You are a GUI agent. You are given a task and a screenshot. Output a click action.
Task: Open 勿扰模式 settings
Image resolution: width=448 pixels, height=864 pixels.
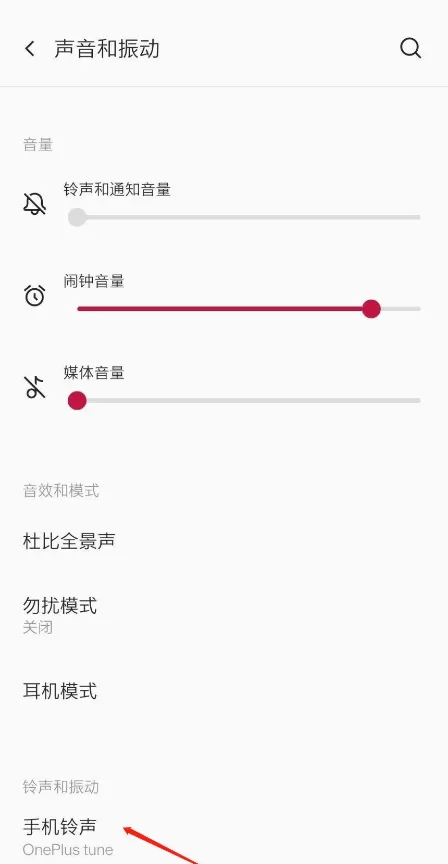point(224,614)
